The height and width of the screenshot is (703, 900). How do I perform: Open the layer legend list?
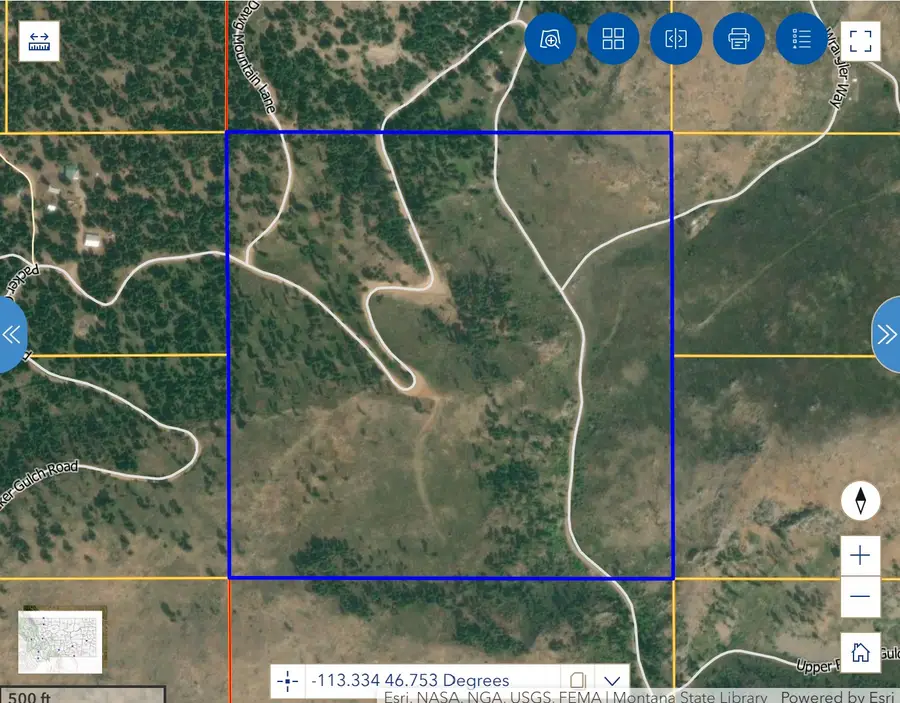pos(801,39)
